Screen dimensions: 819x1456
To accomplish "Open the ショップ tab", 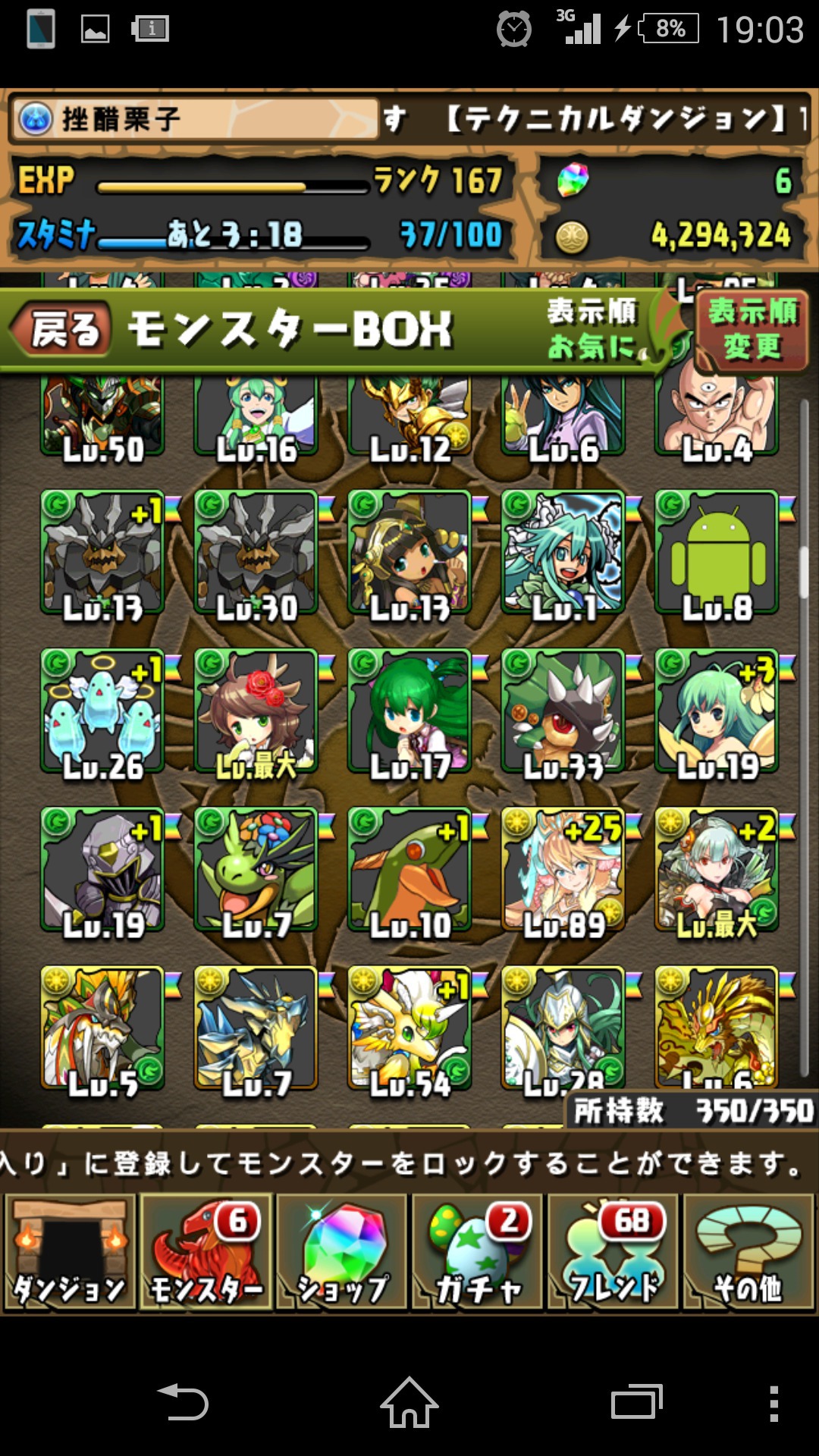I will 342,1252.
